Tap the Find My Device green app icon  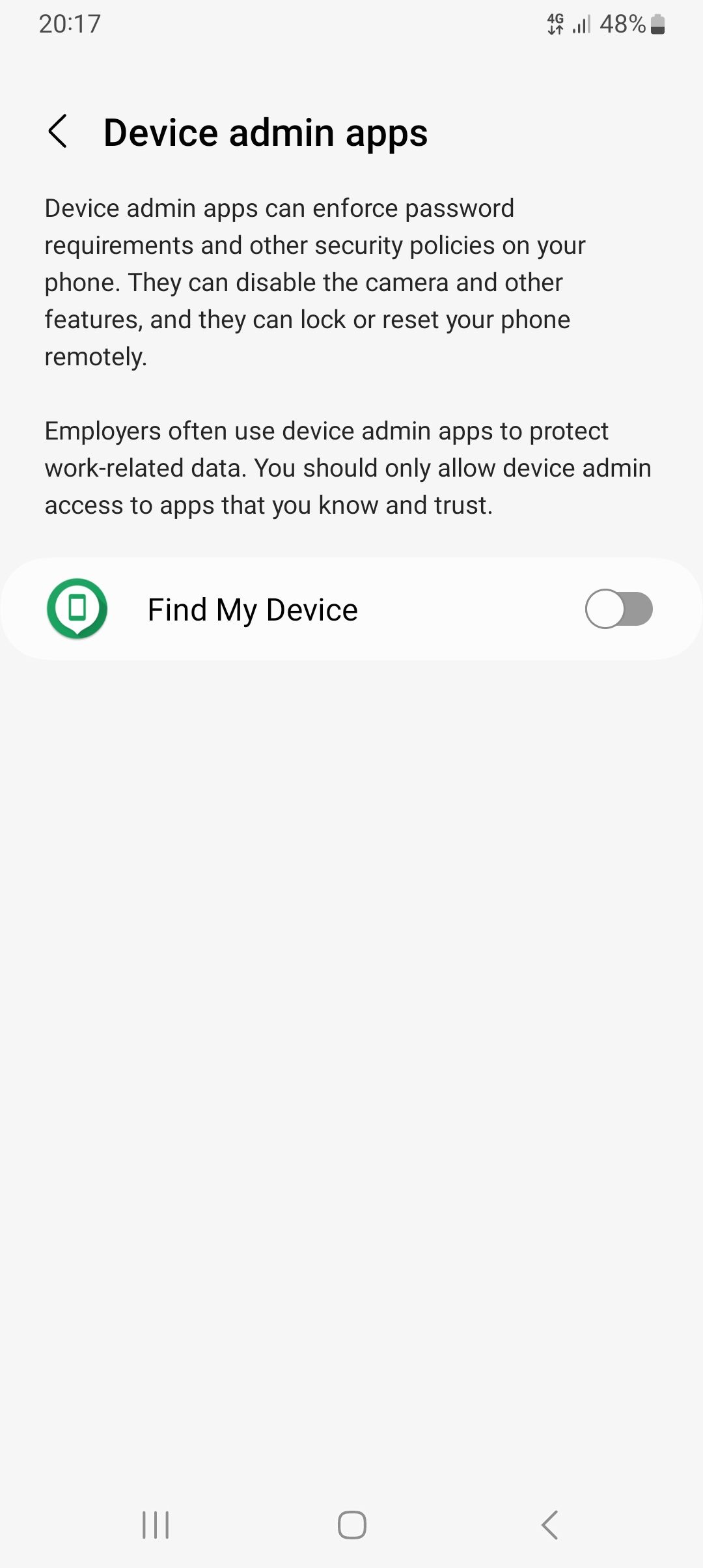tap(78, 609)
